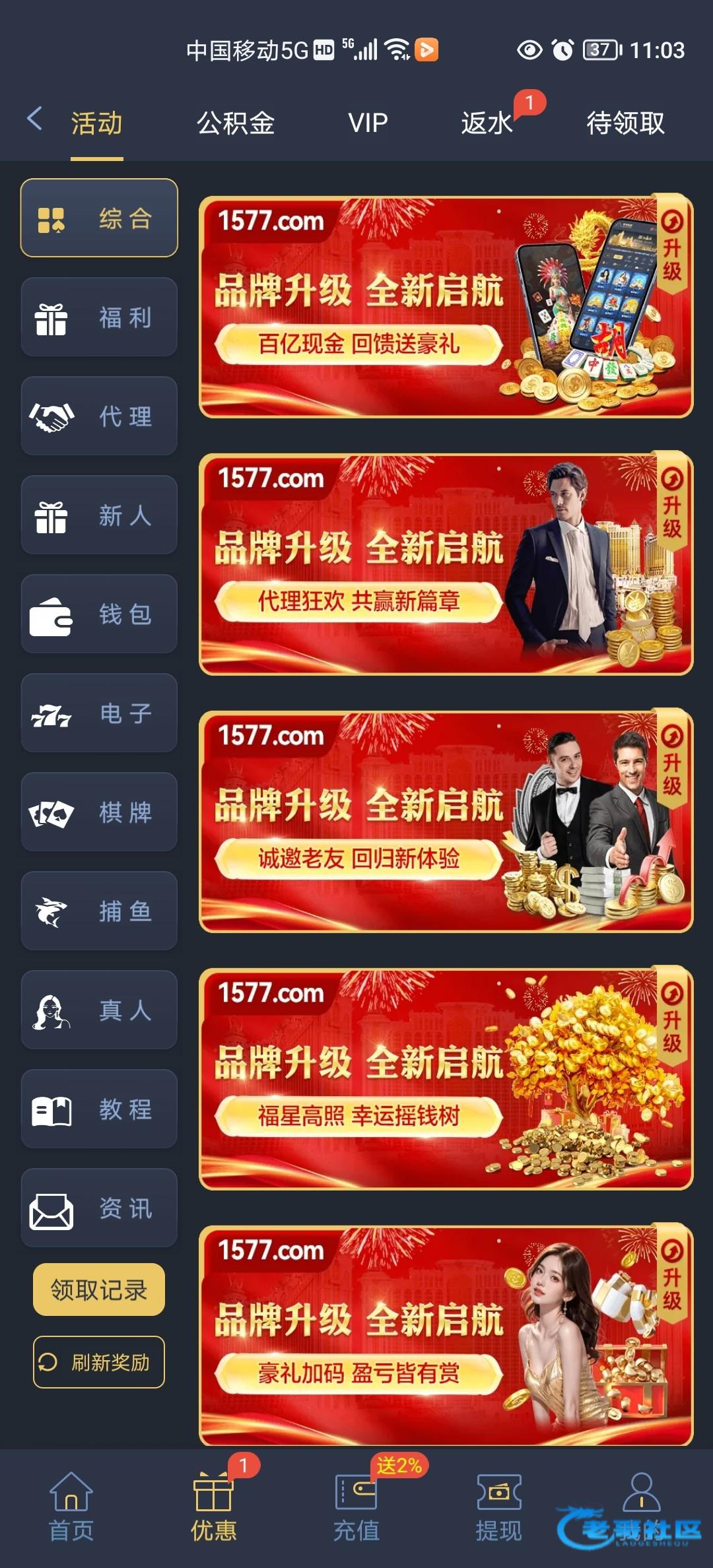Choose the 新人 category

pos(99,515)
